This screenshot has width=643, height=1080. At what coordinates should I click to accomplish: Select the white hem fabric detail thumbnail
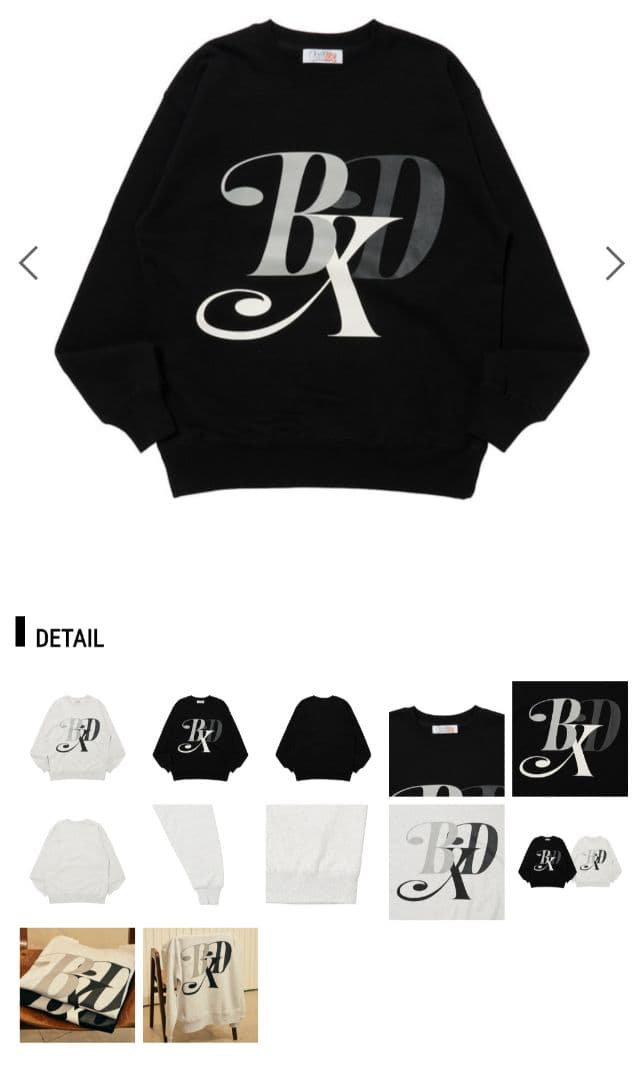(323, 861)
